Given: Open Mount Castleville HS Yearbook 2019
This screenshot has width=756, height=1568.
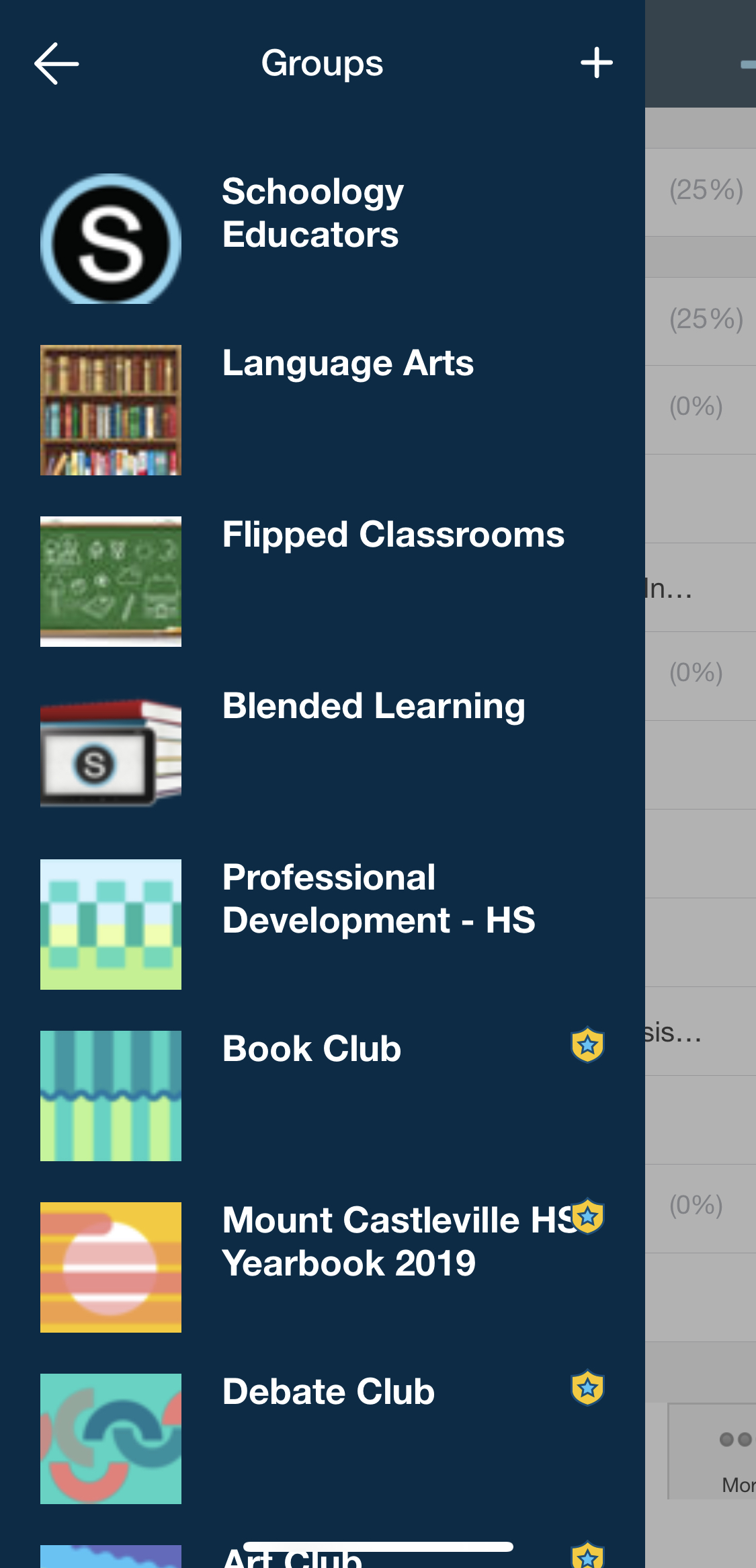Looking at the screenshot, I should (396, 1242).
